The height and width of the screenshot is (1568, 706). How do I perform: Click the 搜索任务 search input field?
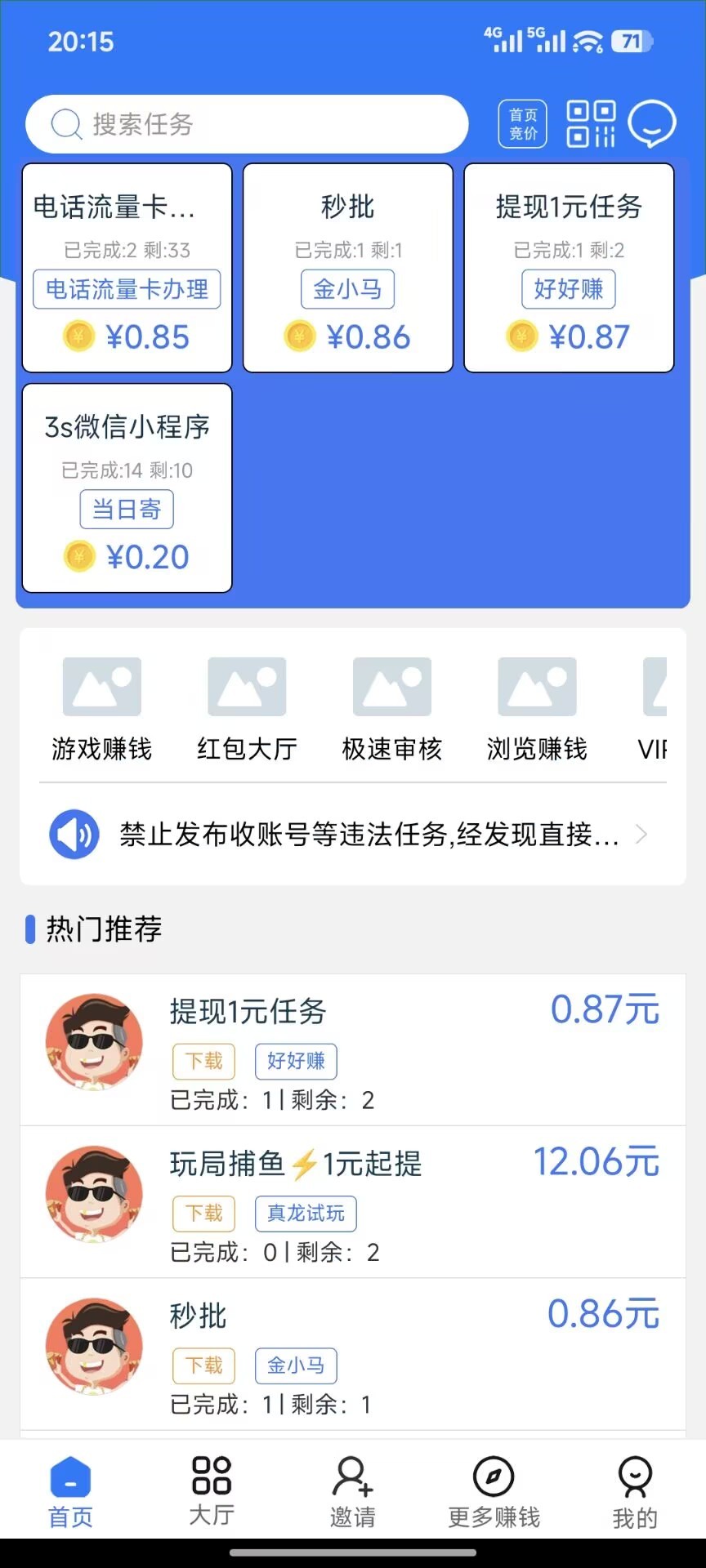click(x=245, y=124)
